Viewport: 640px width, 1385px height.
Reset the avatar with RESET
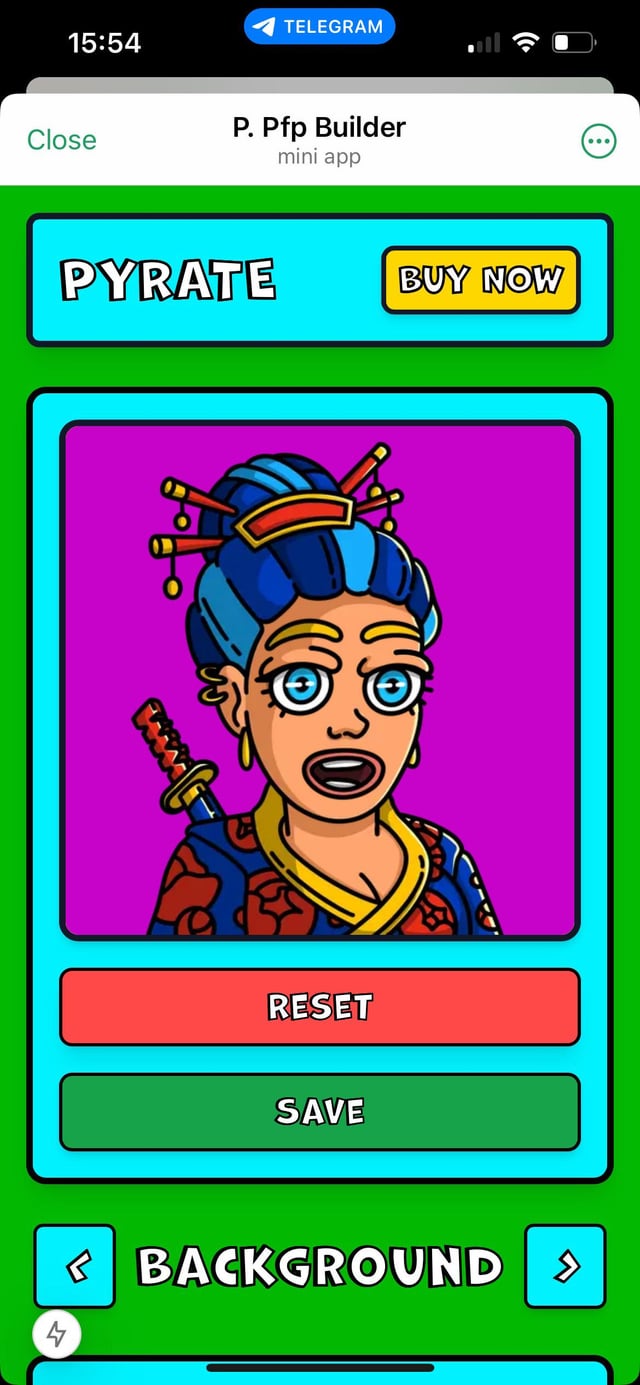pyautogui.click(x=320, y=1006)
